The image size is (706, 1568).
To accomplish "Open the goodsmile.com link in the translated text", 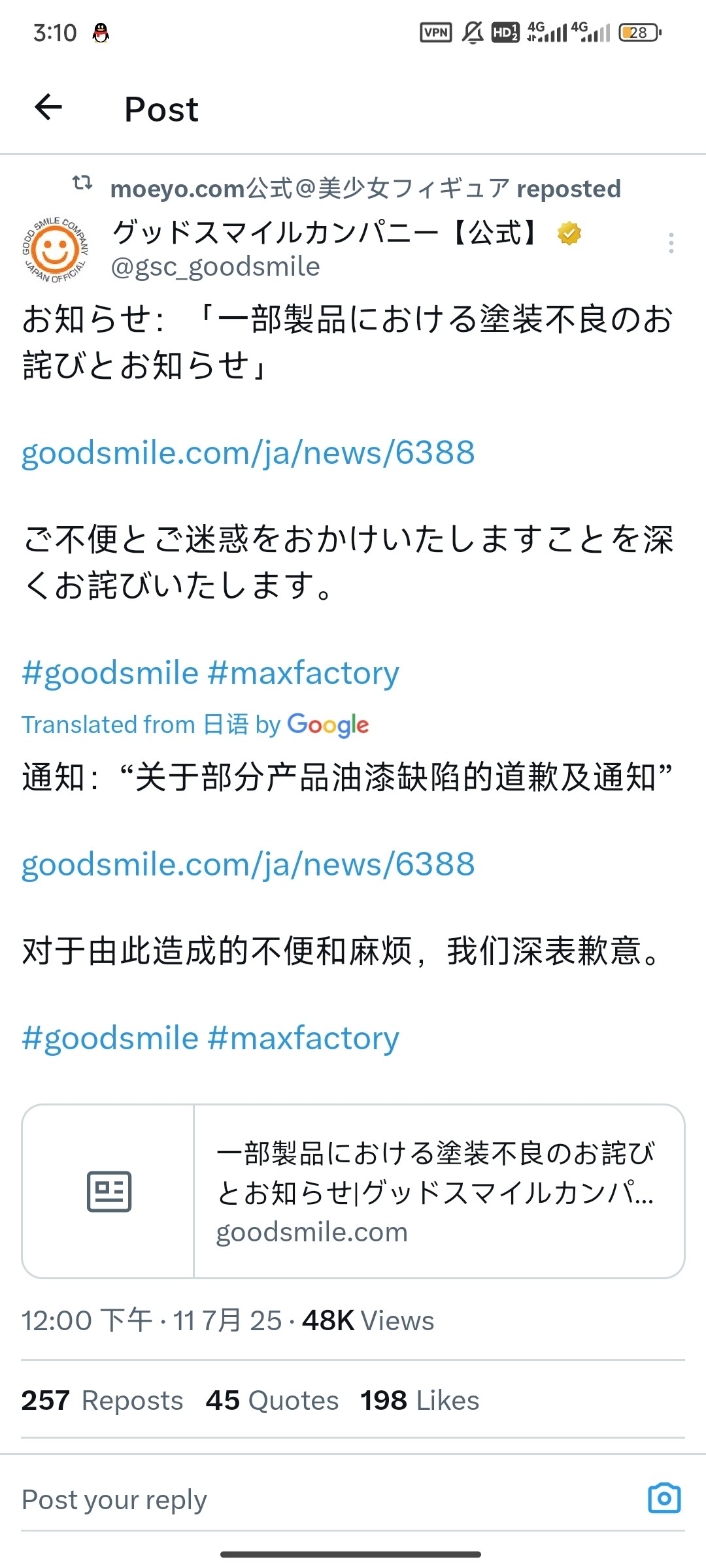I will pos(248,864).
